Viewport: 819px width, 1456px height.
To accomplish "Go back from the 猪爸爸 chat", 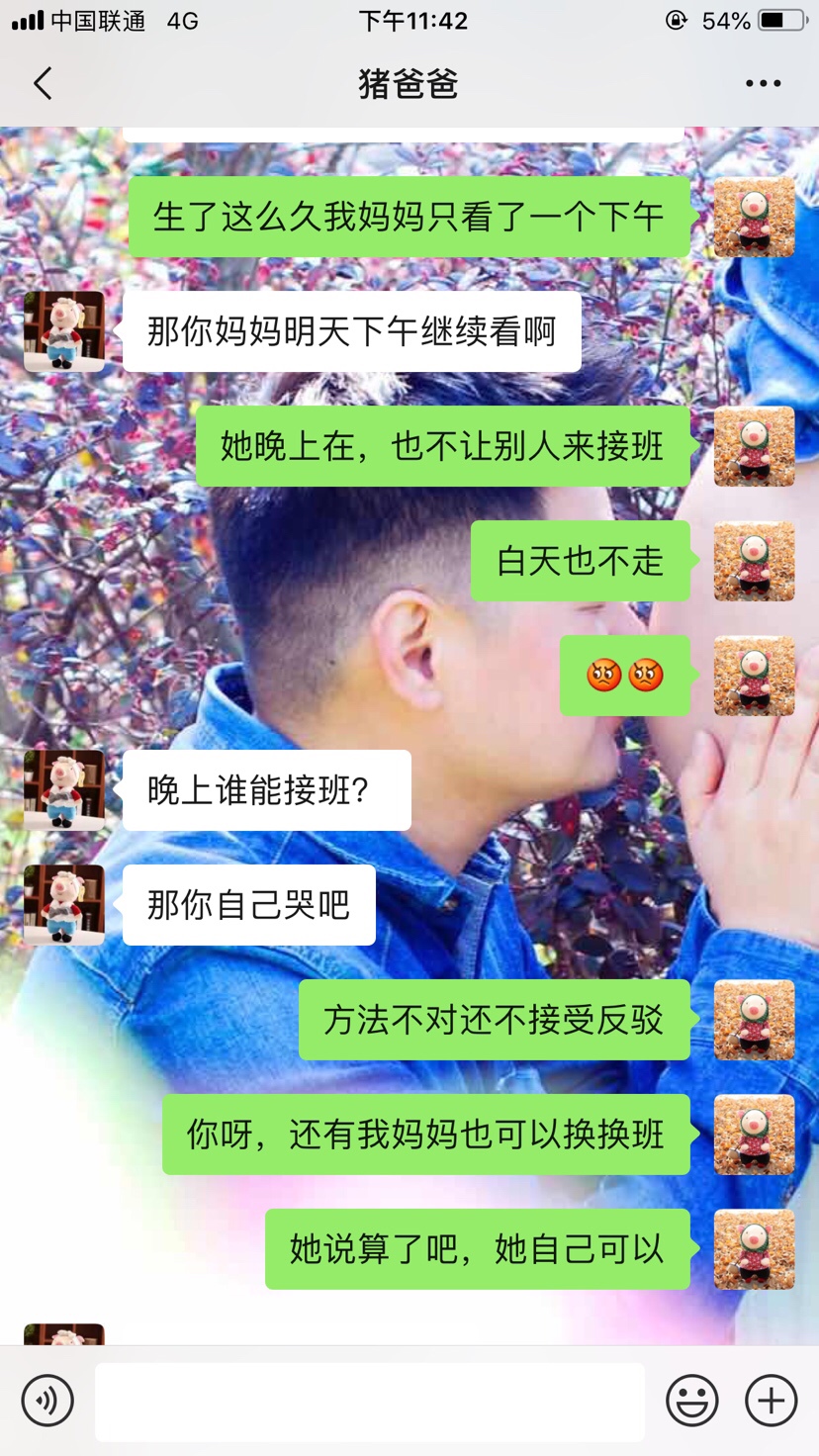I will pyautogui.click(x=43, y=84).
